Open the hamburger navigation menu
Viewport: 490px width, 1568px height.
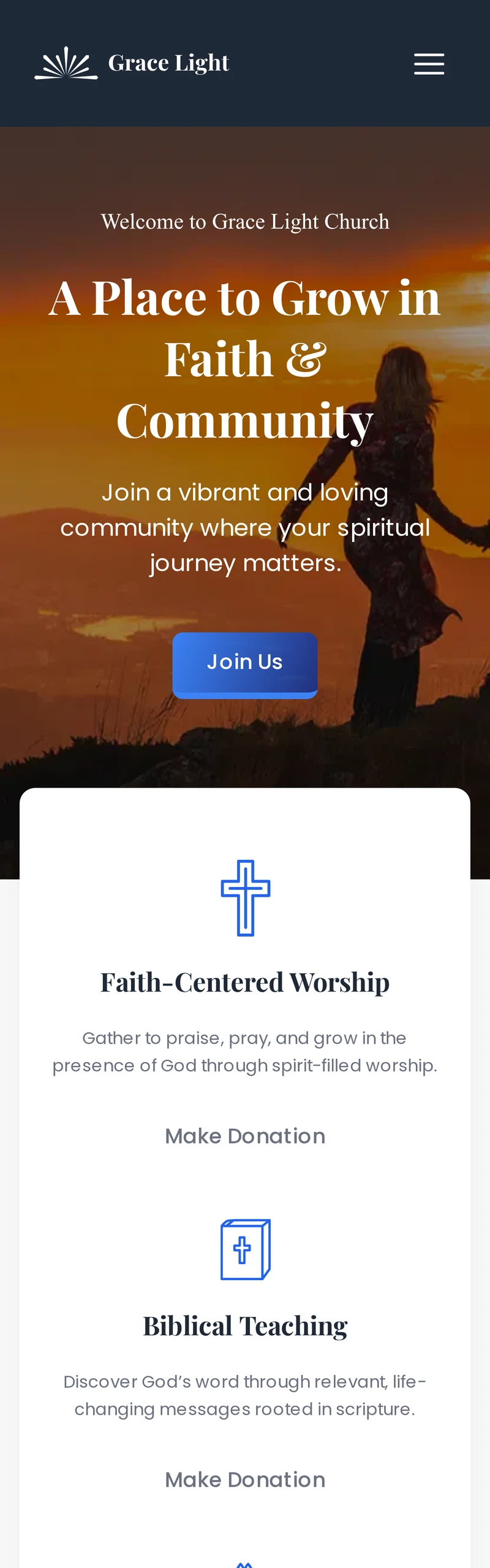tap(429, 64)
